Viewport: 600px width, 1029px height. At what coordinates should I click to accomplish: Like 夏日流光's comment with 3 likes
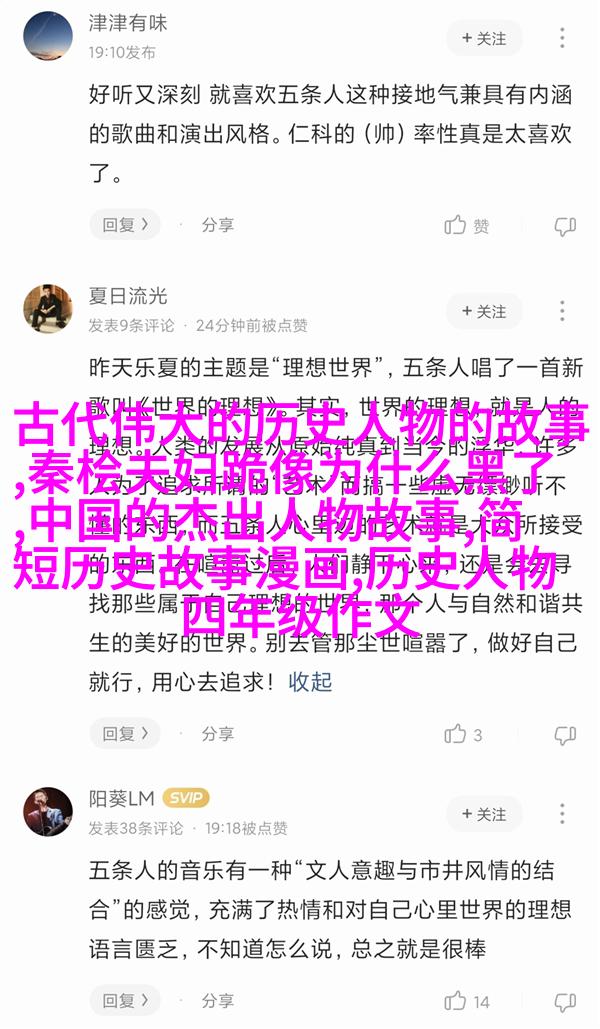click(x=464, y=734)
